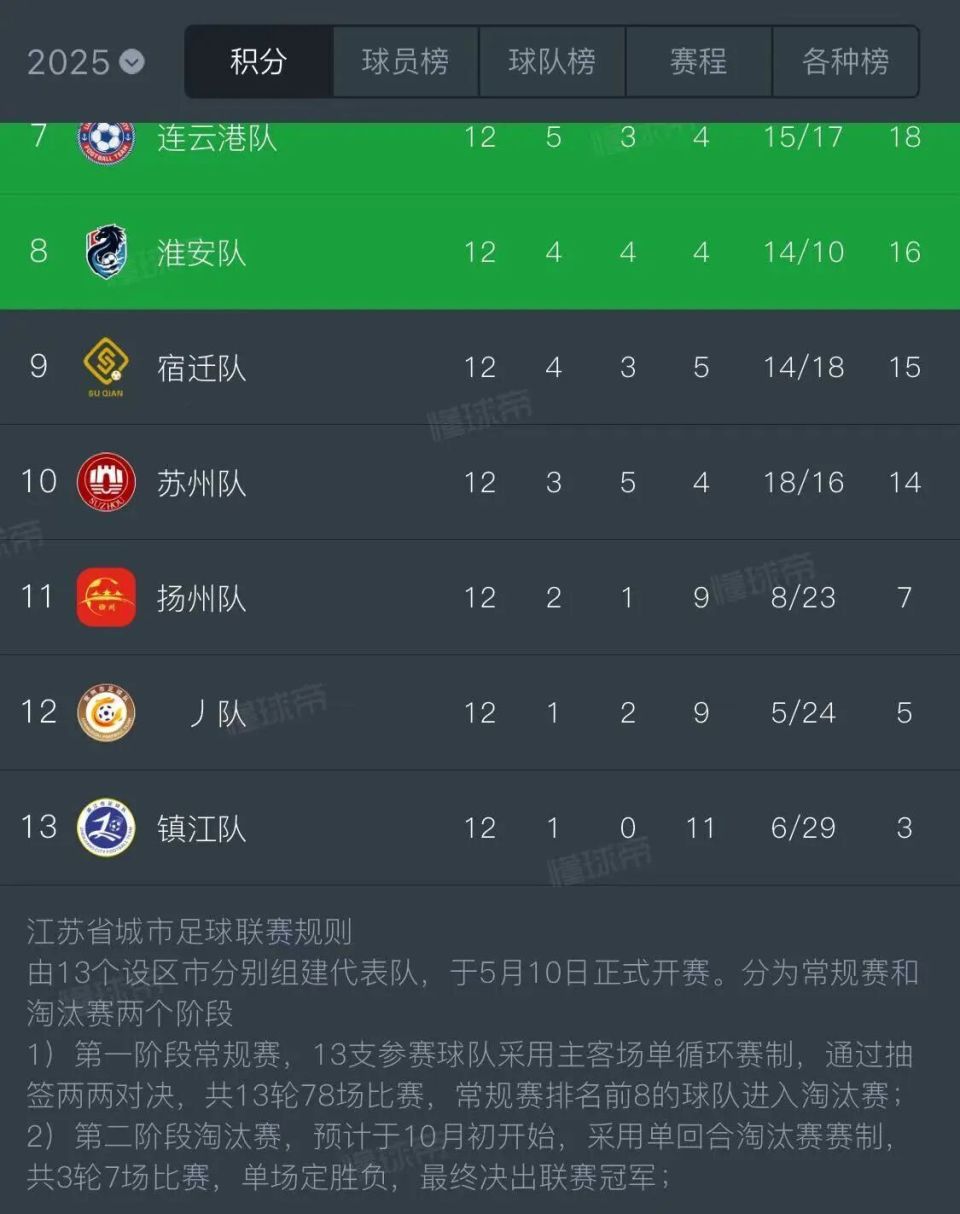Switch to the 球队榜 tab
The width and height of the screenshot is (960, 1214).
click(552, 62)
